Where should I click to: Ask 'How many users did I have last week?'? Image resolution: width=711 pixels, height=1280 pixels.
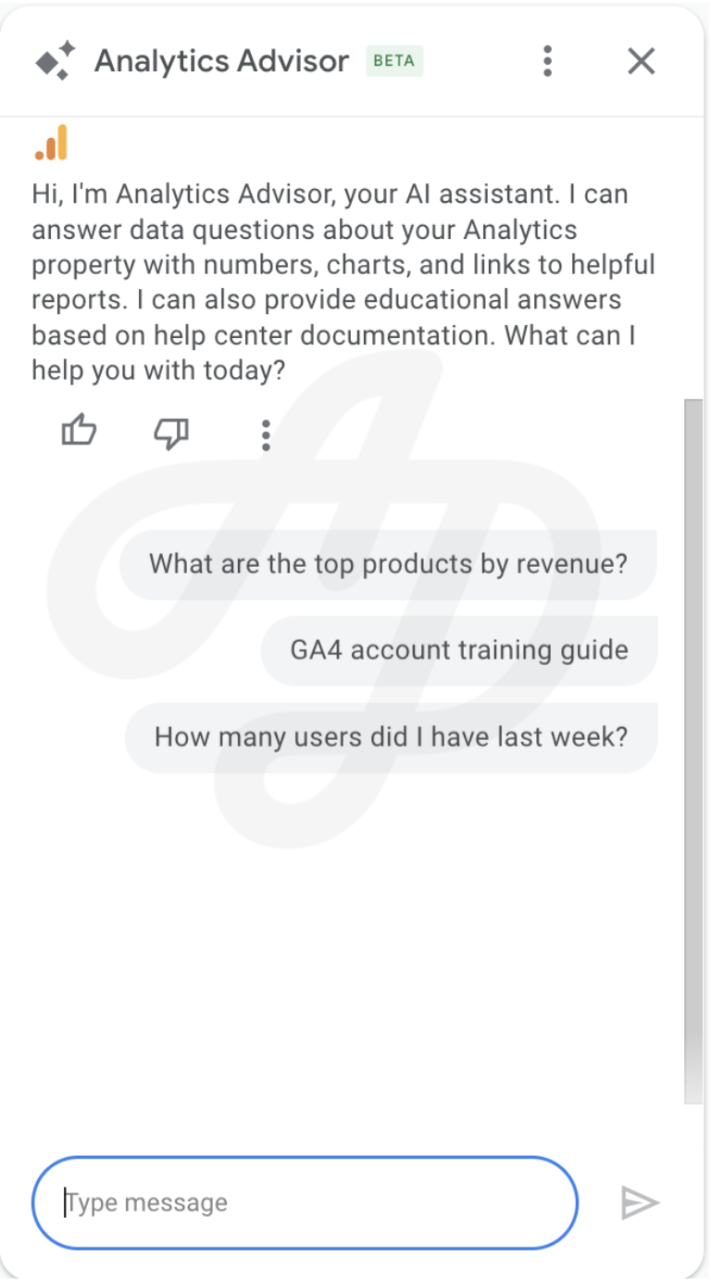point(391,737)
